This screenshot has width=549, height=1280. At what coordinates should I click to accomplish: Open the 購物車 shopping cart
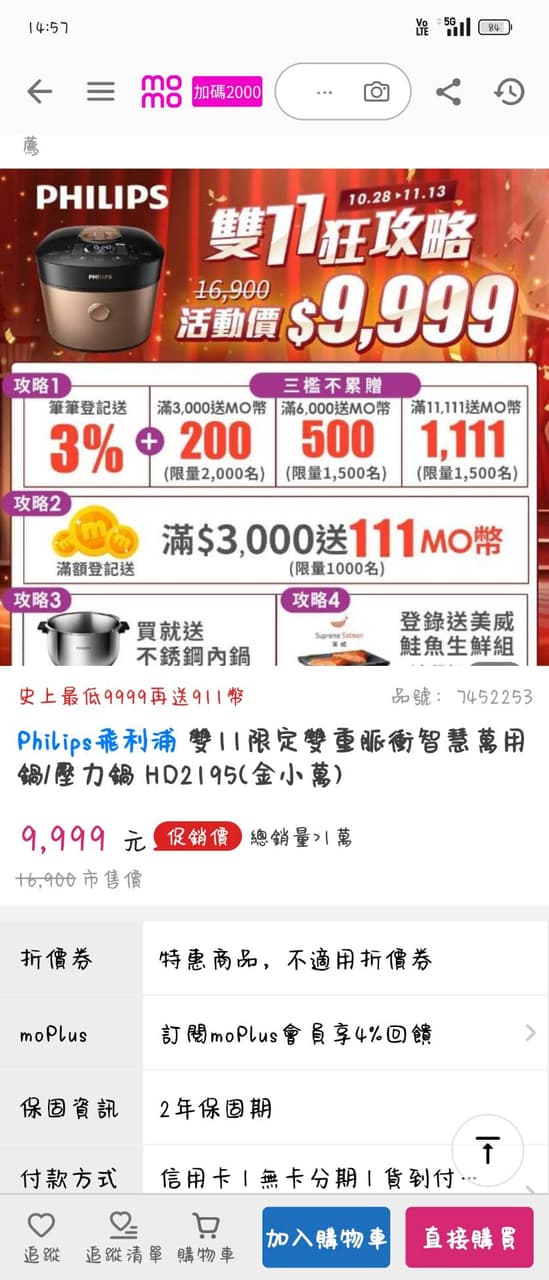[x=206, y=1237]
